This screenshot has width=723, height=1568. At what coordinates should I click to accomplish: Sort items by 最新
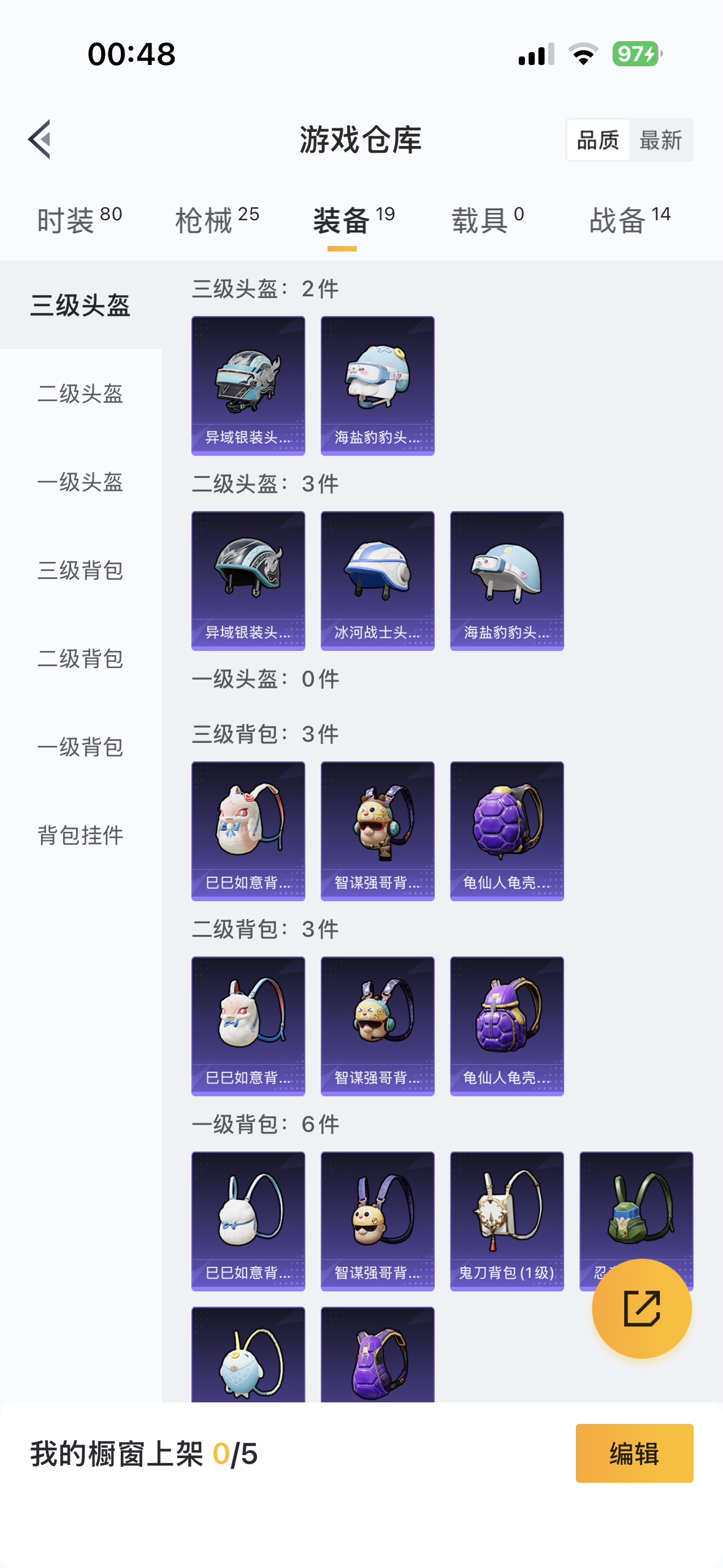coord(660,140)
